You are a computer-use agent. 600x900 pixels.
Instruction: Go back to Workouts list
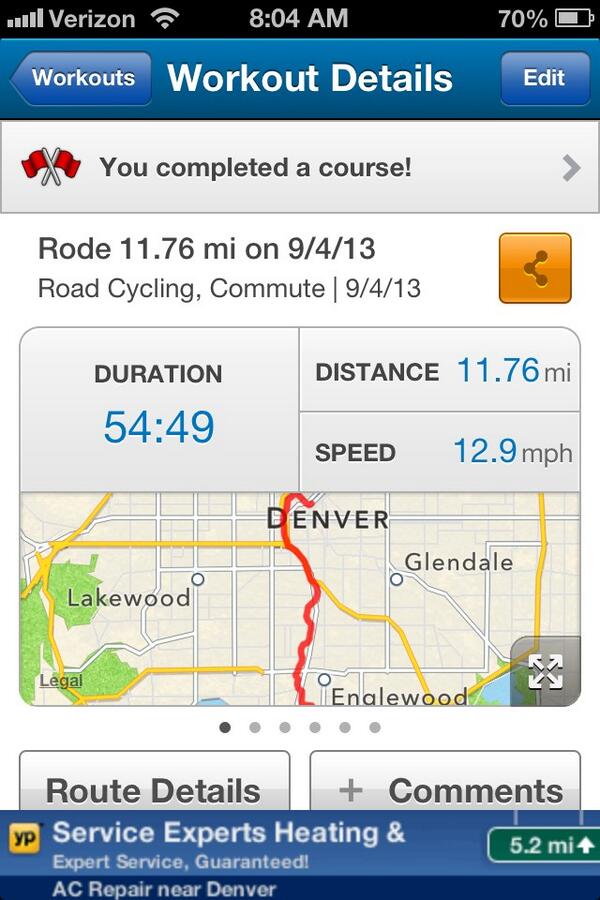point(82,78)
